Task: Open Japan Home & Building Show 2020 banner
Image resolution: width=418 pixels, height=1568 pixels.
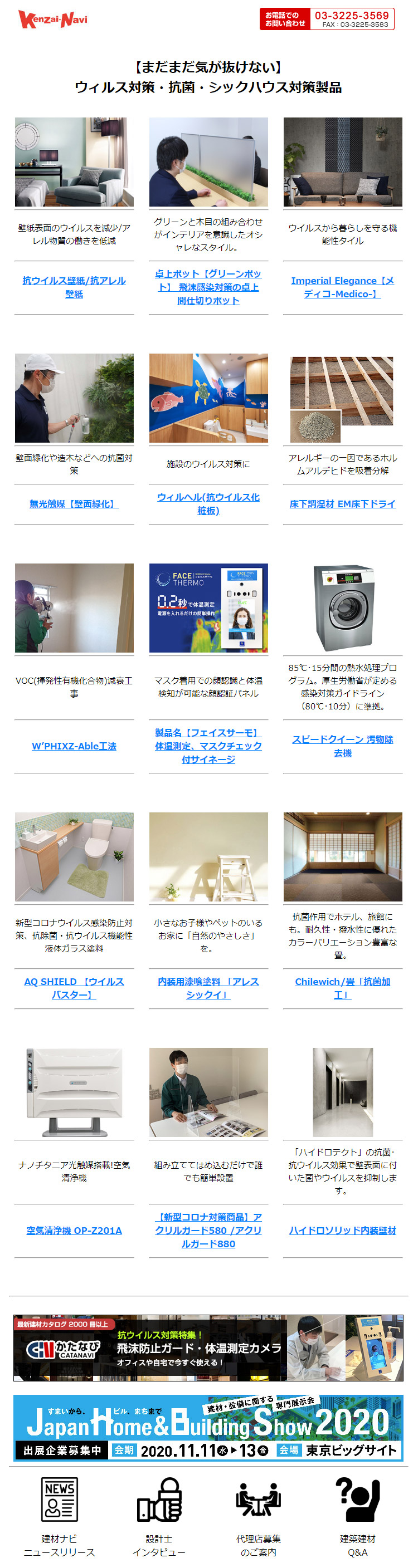Action: 208,1428
